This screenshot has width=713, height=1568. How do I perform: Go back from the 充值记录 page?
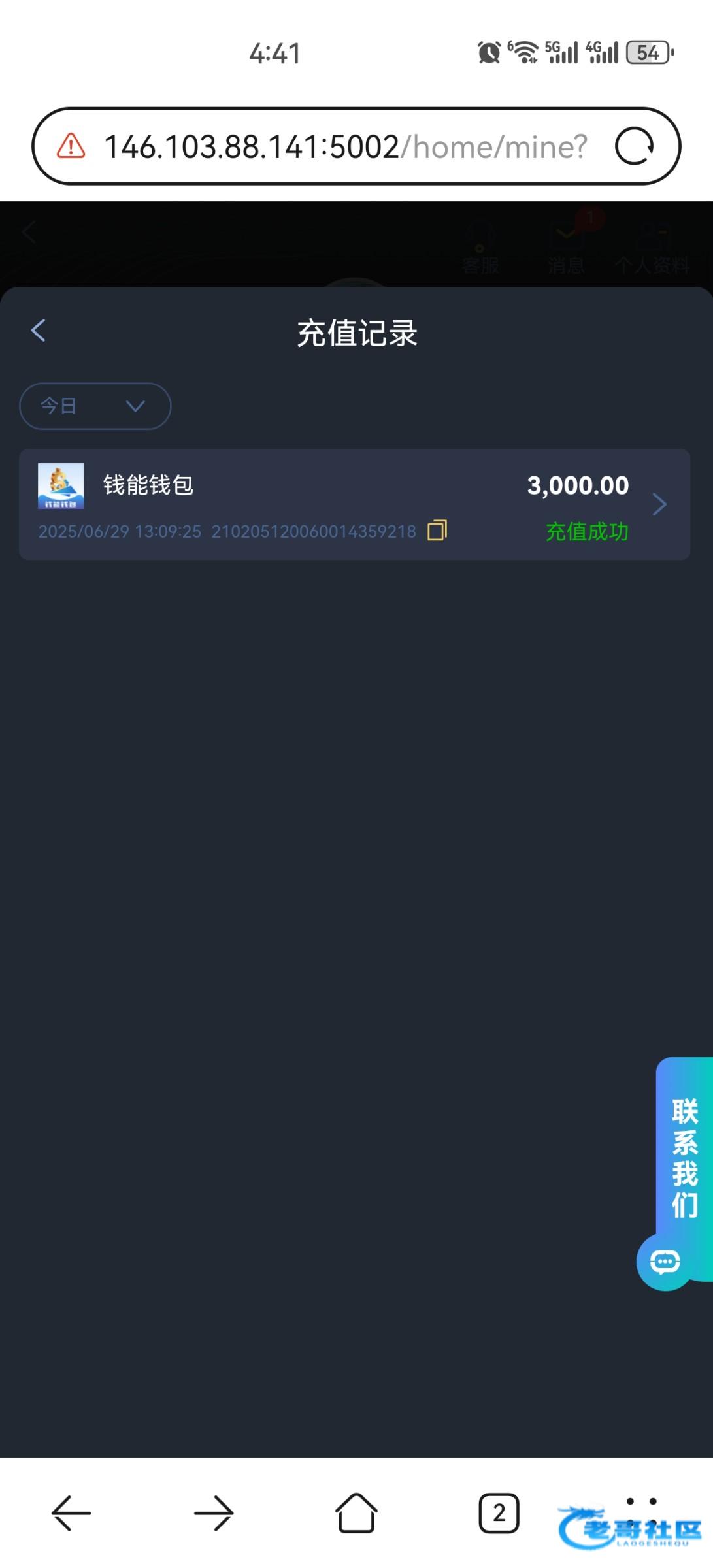pyautogui.click(x=39, y=331)
